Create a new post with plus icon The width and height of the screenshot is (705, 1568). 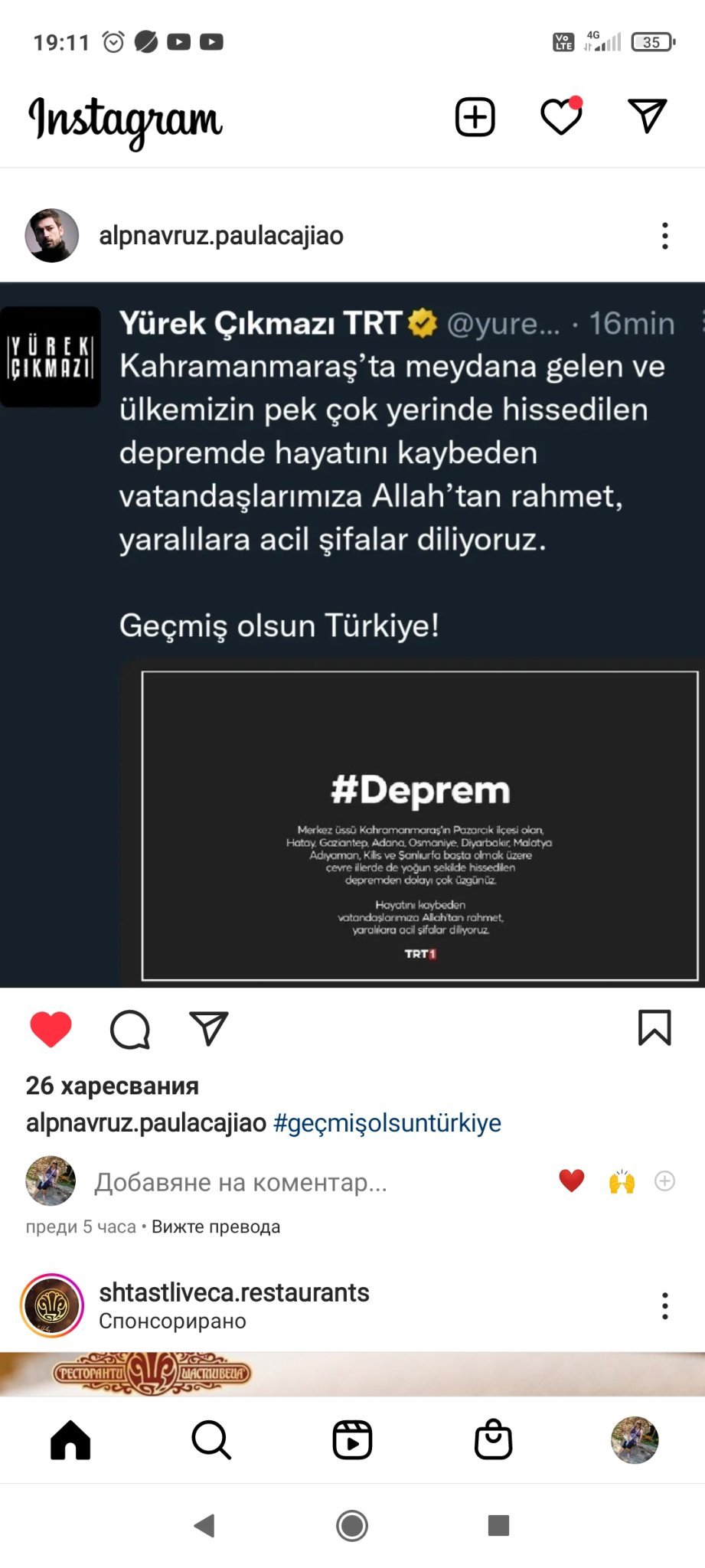coord(475,117)
